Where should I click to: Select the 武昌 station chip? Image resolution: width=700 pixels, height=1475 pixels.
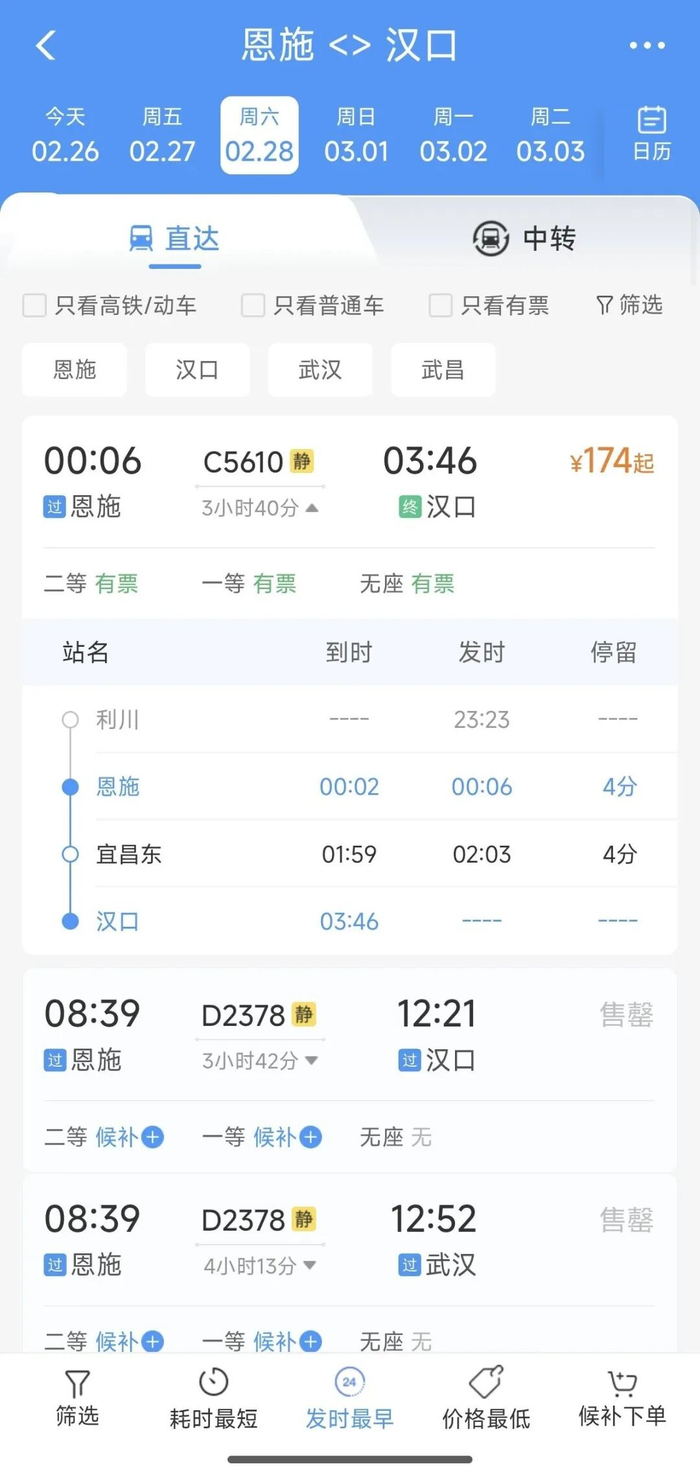pos(442,370)
